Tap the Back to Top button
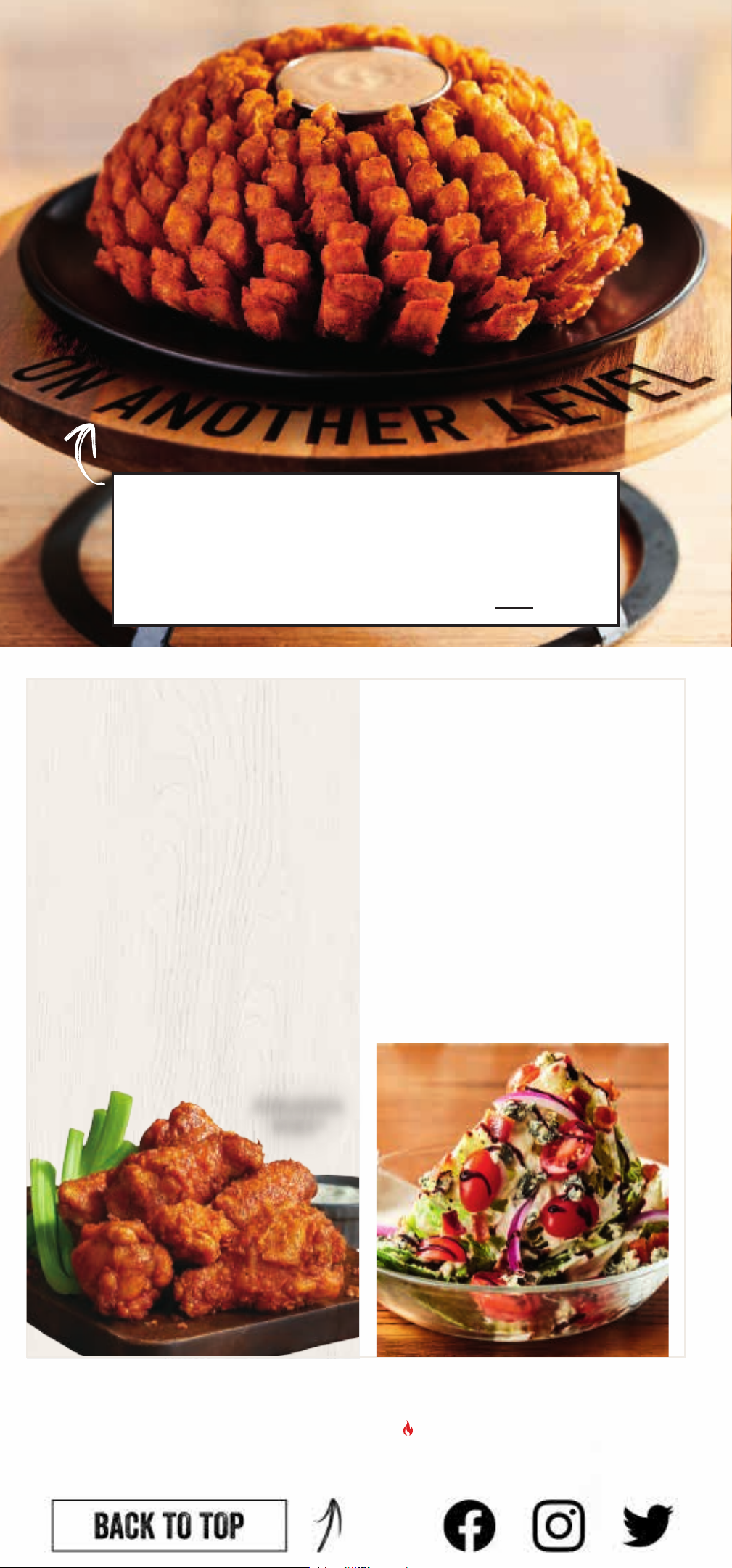 169,1524
